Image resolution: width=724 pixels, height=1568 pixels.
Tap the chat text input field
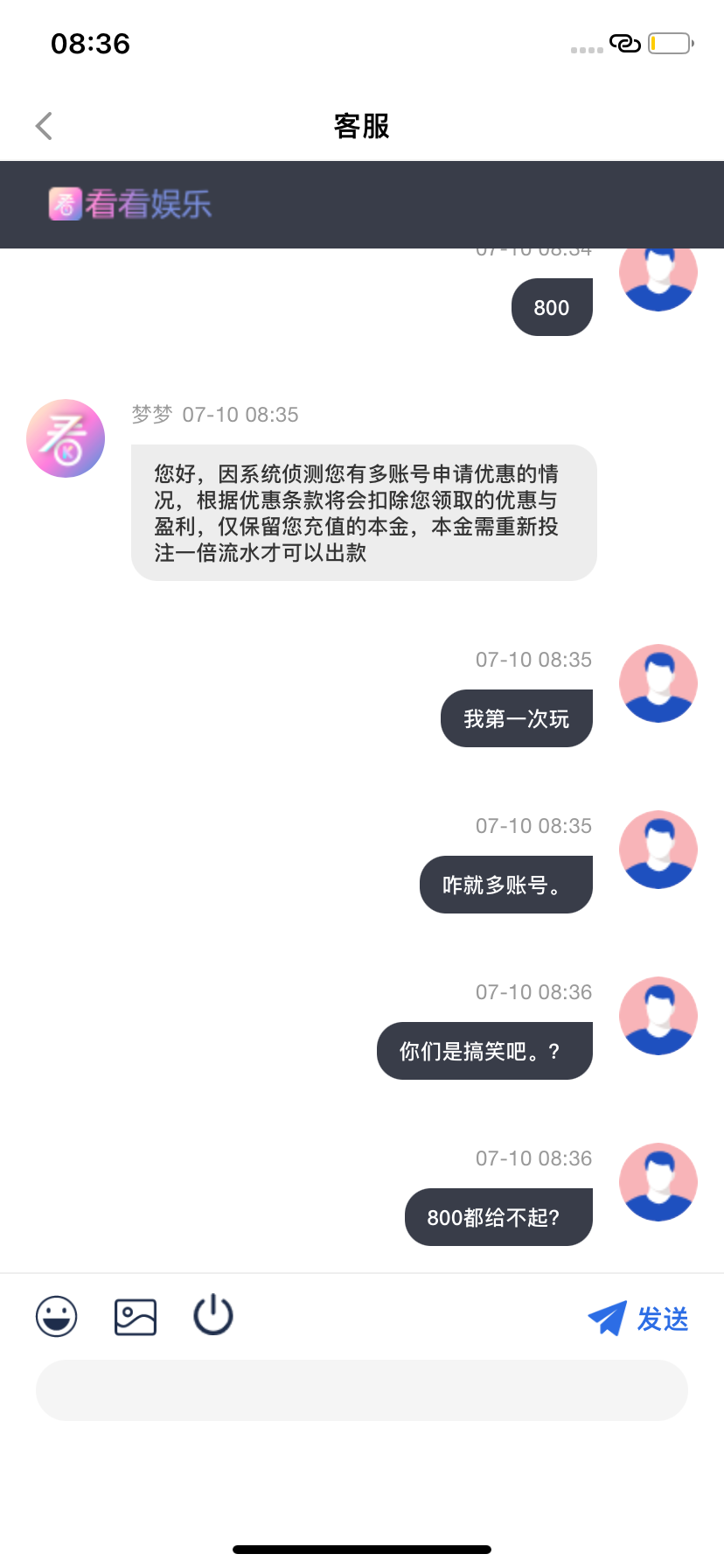[362, 1389]
